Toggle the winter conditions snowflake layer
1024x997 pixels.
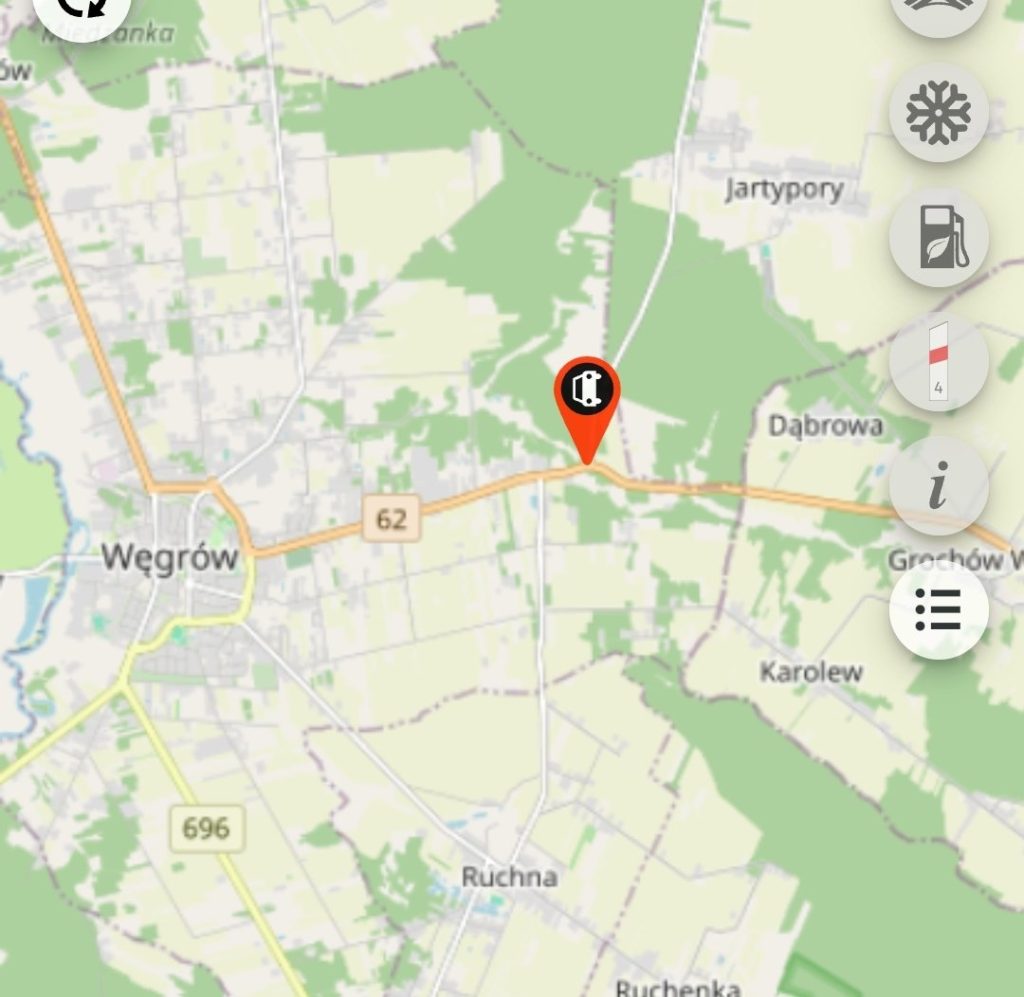(x=938, y=112)
